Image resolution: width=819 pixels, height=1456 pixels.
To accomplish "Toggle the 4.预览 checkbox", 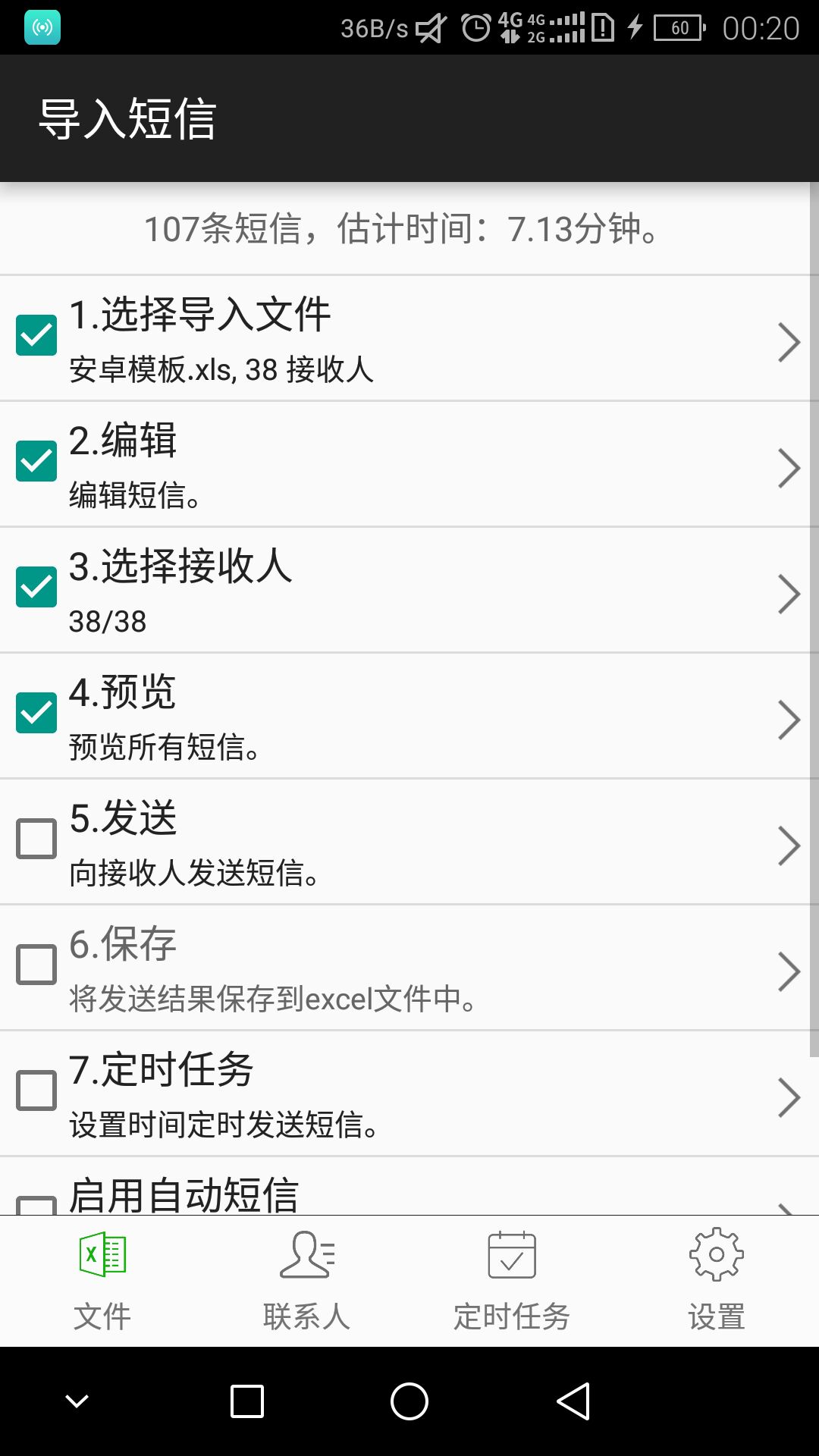I will pyautogui.click(x=36, y=713).
